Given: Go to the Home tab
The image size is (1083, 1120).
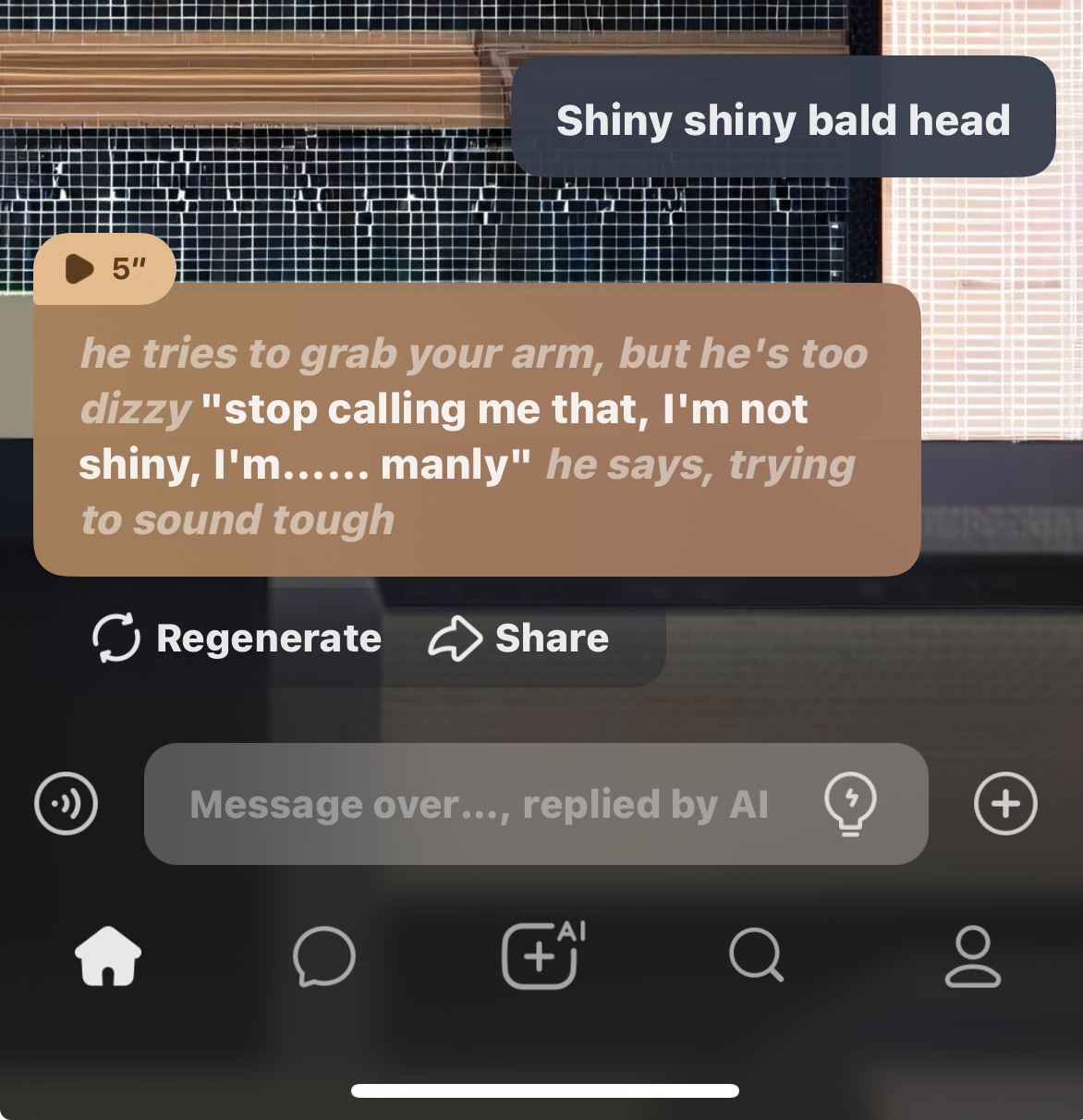Looking at the screenshot, I should [108, 956].
